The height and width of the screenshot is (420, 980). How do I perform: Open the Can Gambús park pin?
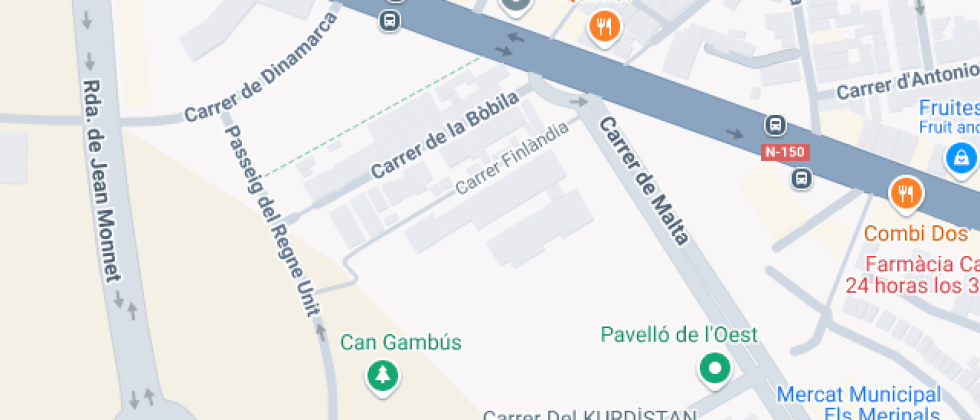[382, 375]
